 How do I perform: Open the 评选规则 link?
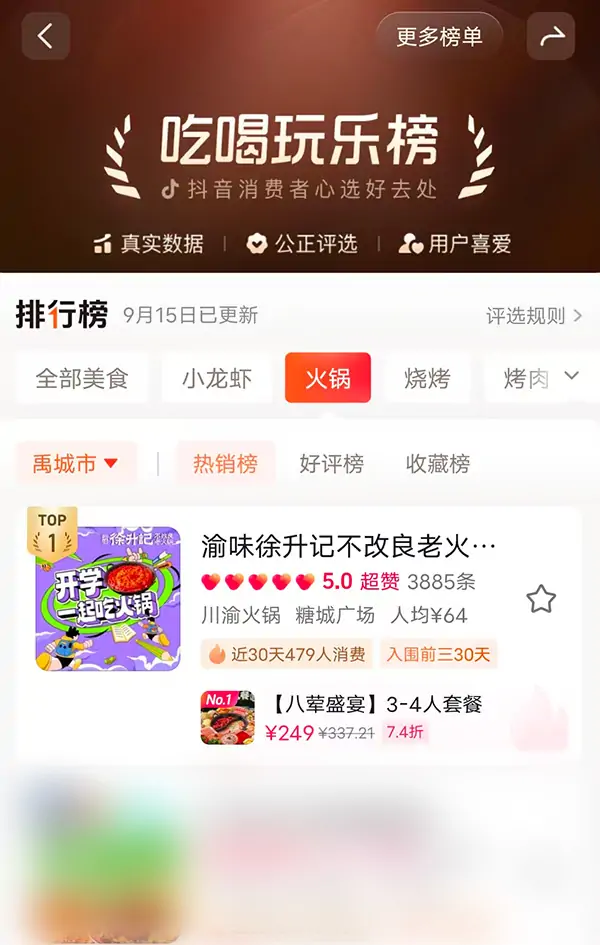tap(534, 315)
